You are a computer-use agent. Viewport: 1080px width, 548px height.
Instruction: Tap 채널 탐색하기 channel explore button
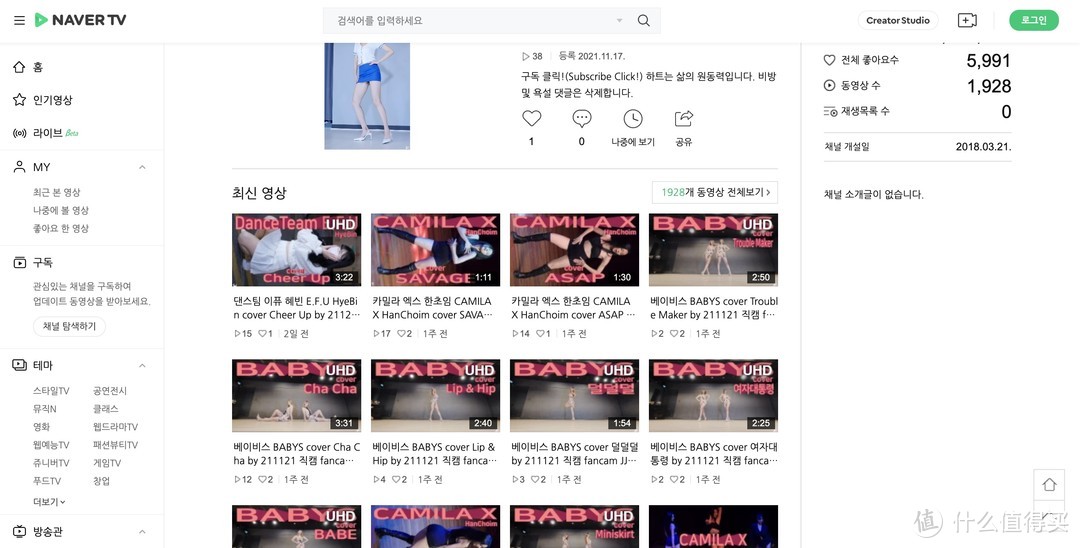(69, 326)
